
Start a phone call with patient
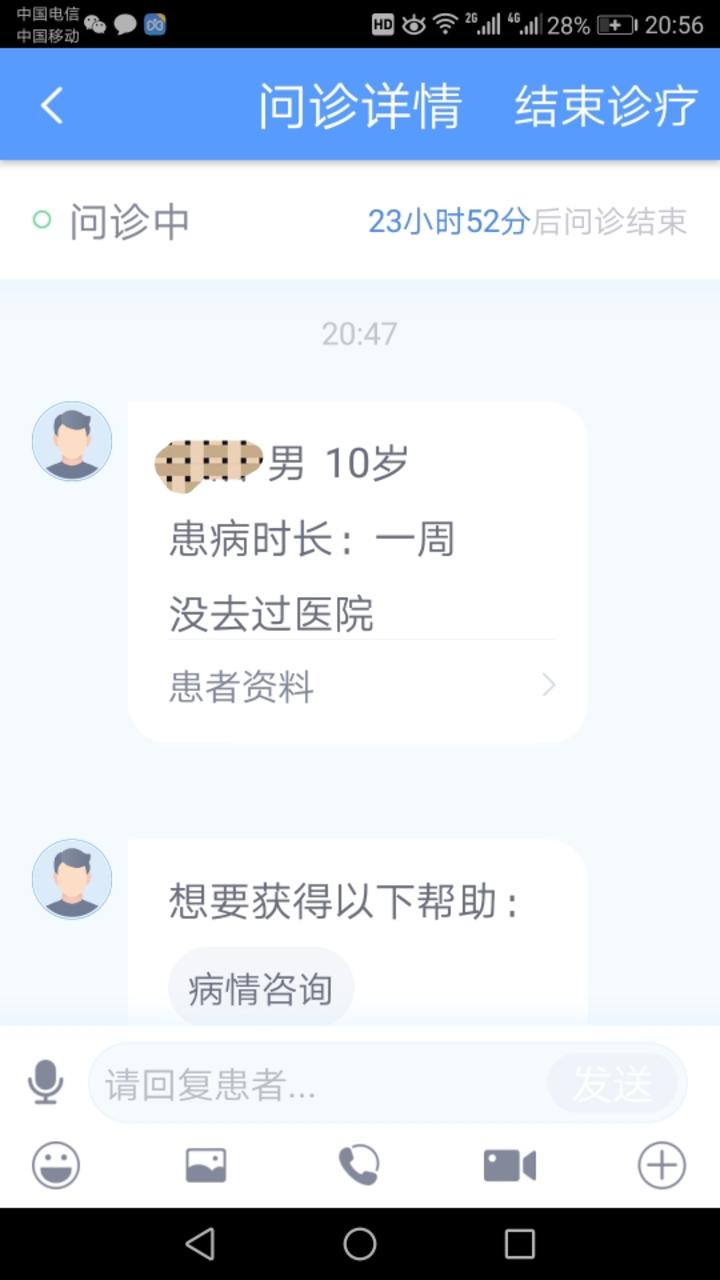(x=358, y=1165)
